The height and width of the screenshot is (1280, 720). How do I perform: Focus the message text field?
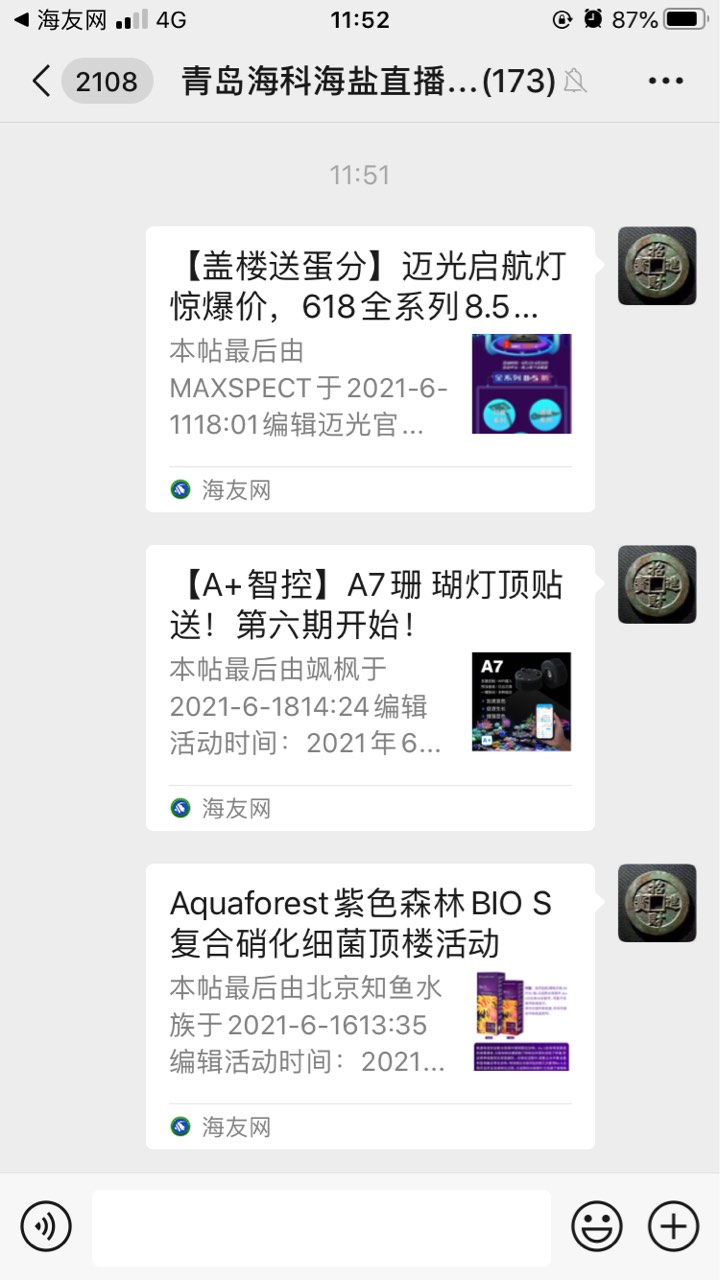[321, 1227]
